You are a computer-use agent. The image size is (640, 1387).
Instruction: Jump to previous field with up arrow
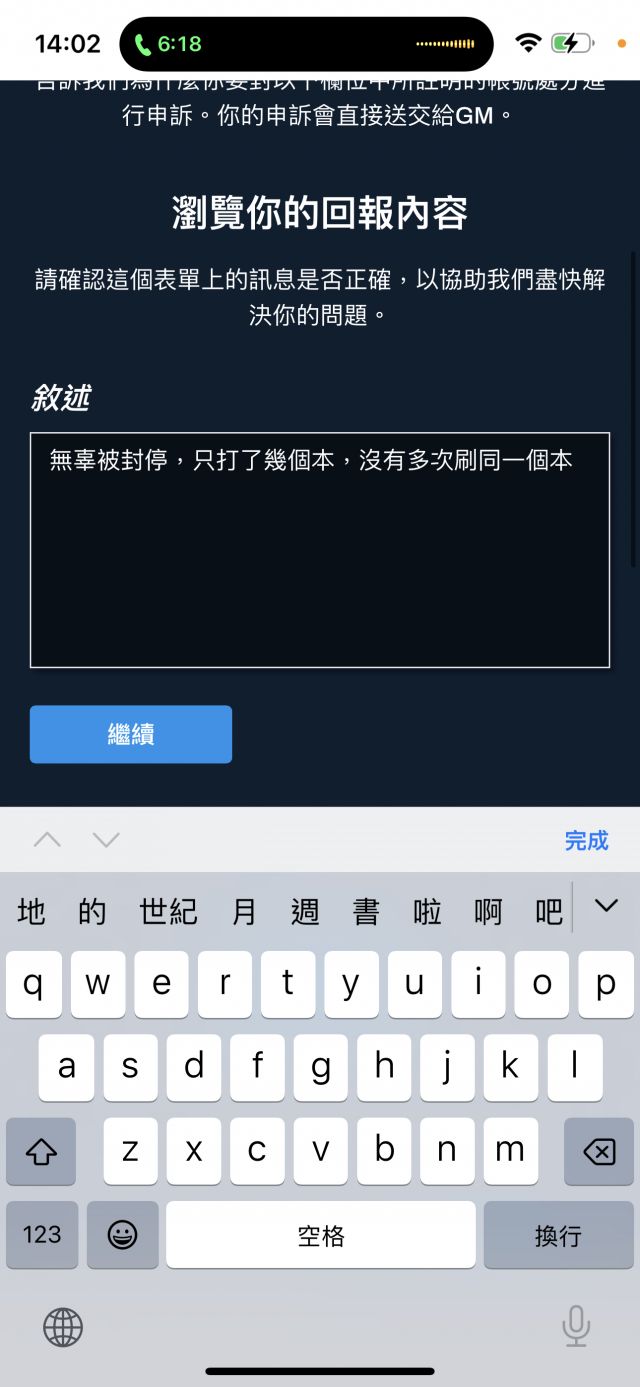(x=47, y=840)
